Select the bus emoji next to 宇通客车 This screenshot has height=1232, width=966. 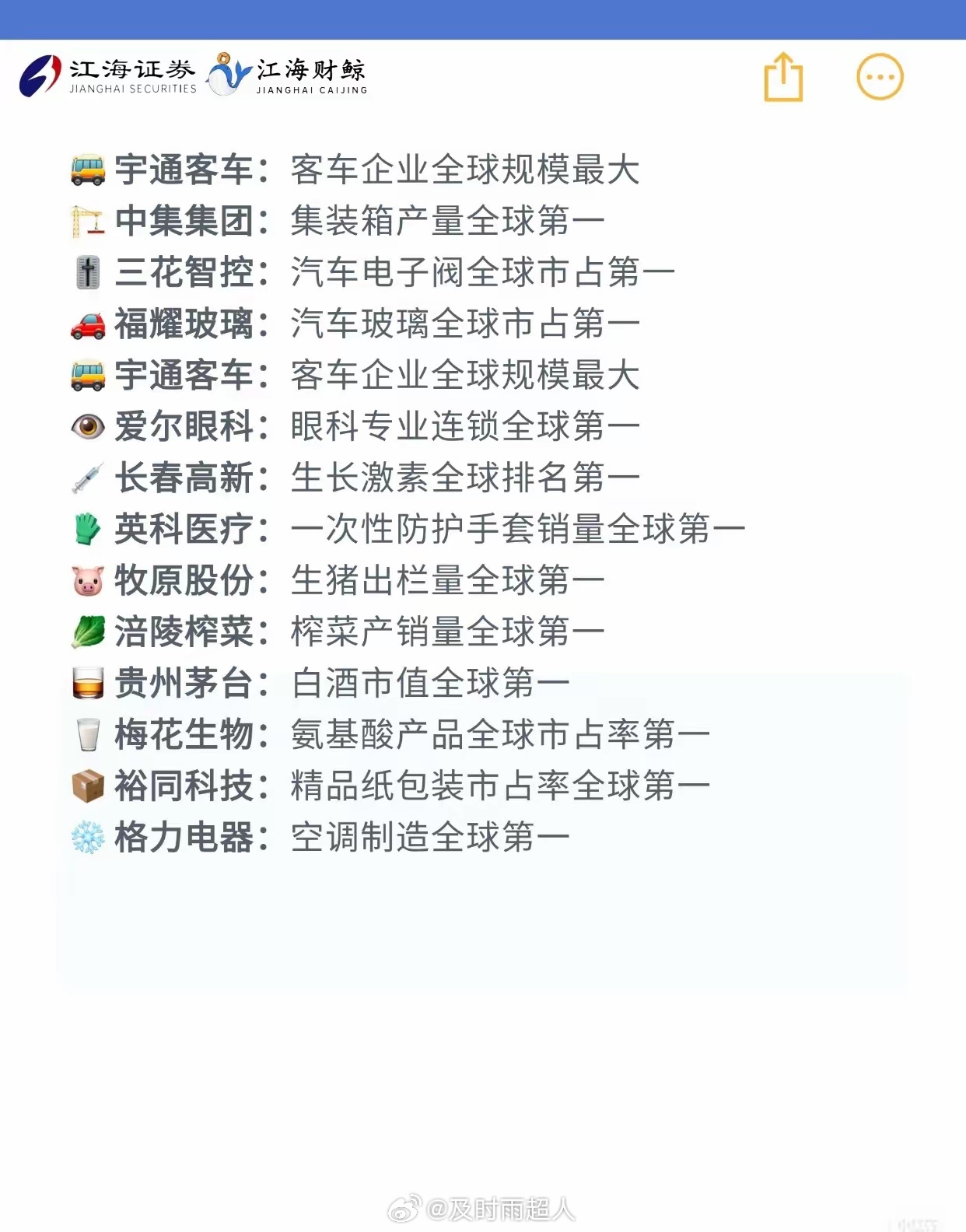pyautogui.click(x=88, y=168)
